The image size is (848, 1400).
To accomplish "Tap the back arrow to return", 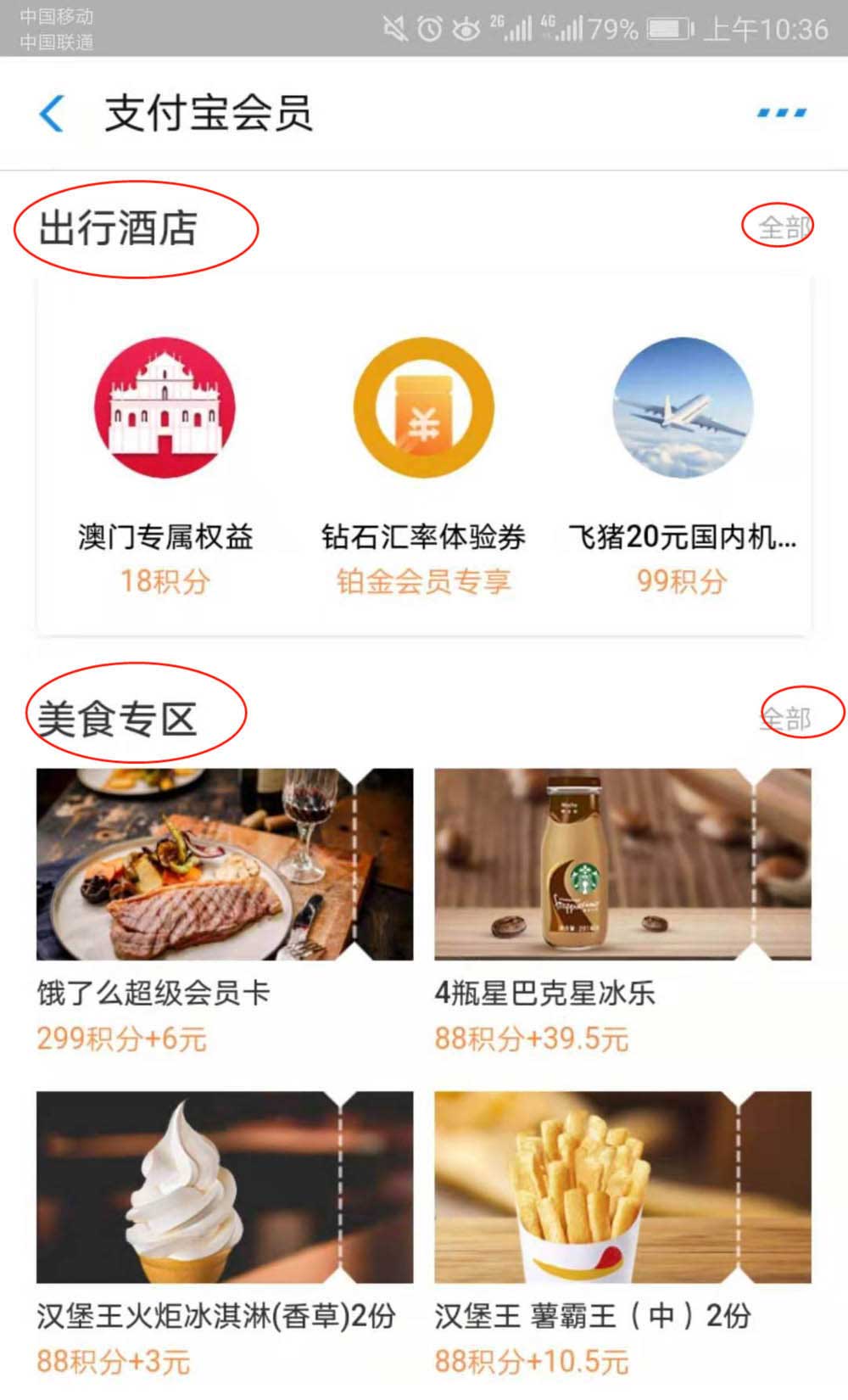I will [x=53, y=113].
